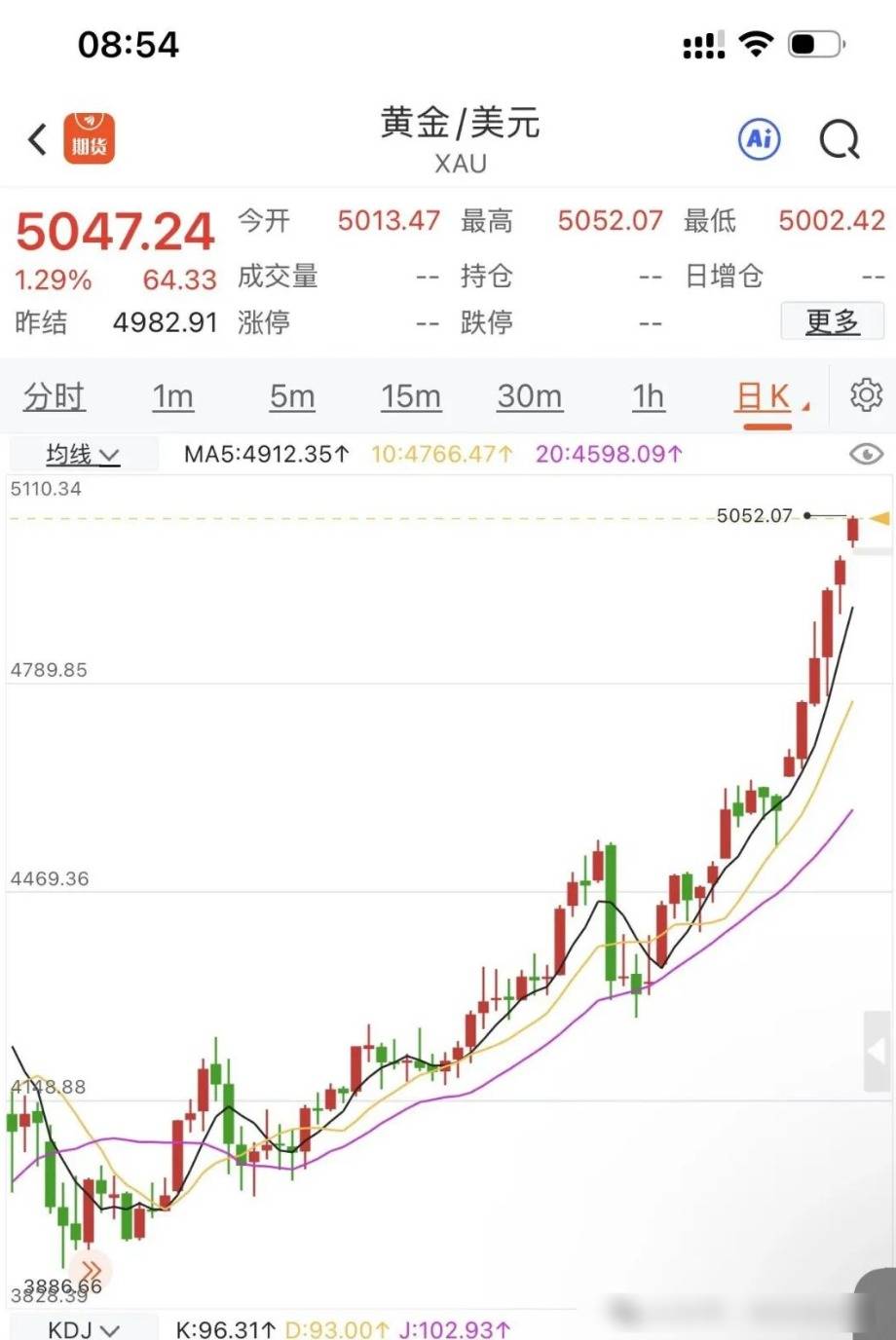Open search with the magnifier icon
The width and height of the screenshot is (896, 1340).
840,140
